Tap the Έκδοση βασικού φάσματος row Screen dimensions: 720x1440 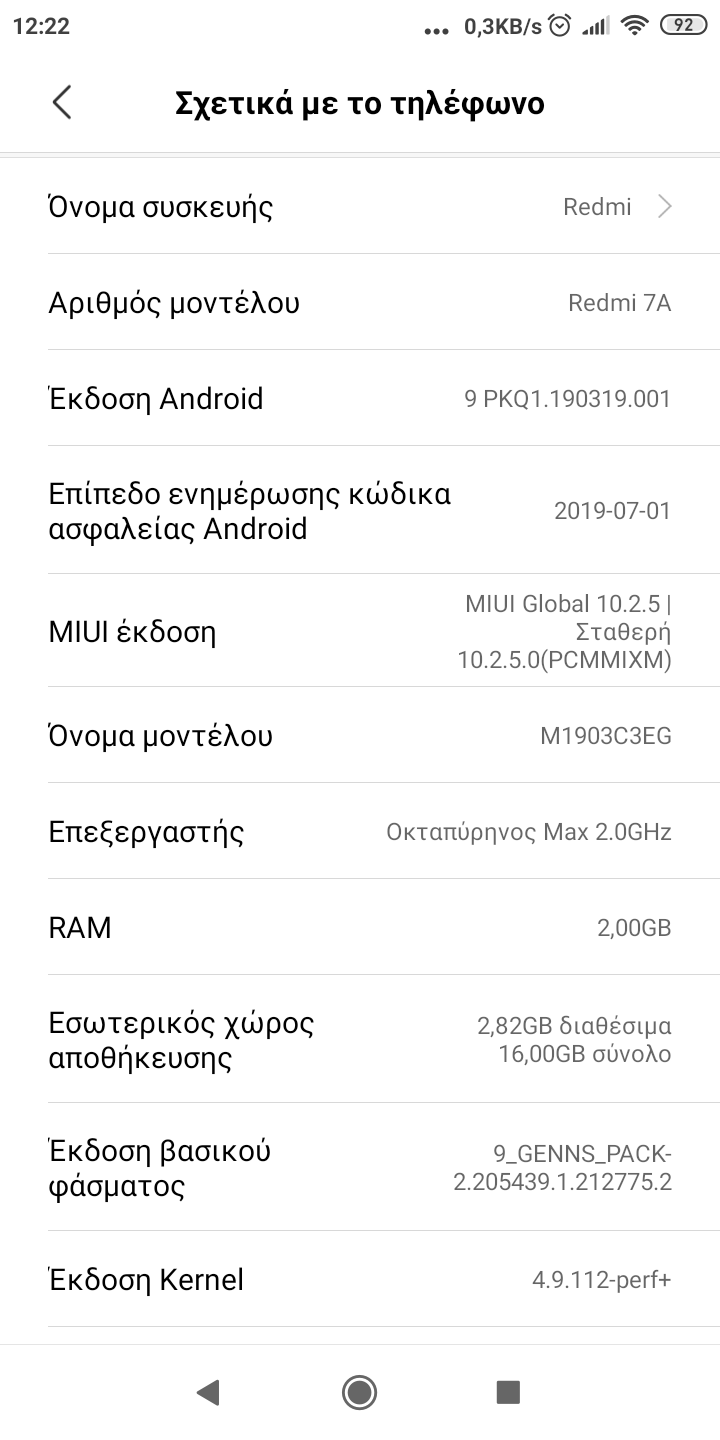coord(360,1168)
